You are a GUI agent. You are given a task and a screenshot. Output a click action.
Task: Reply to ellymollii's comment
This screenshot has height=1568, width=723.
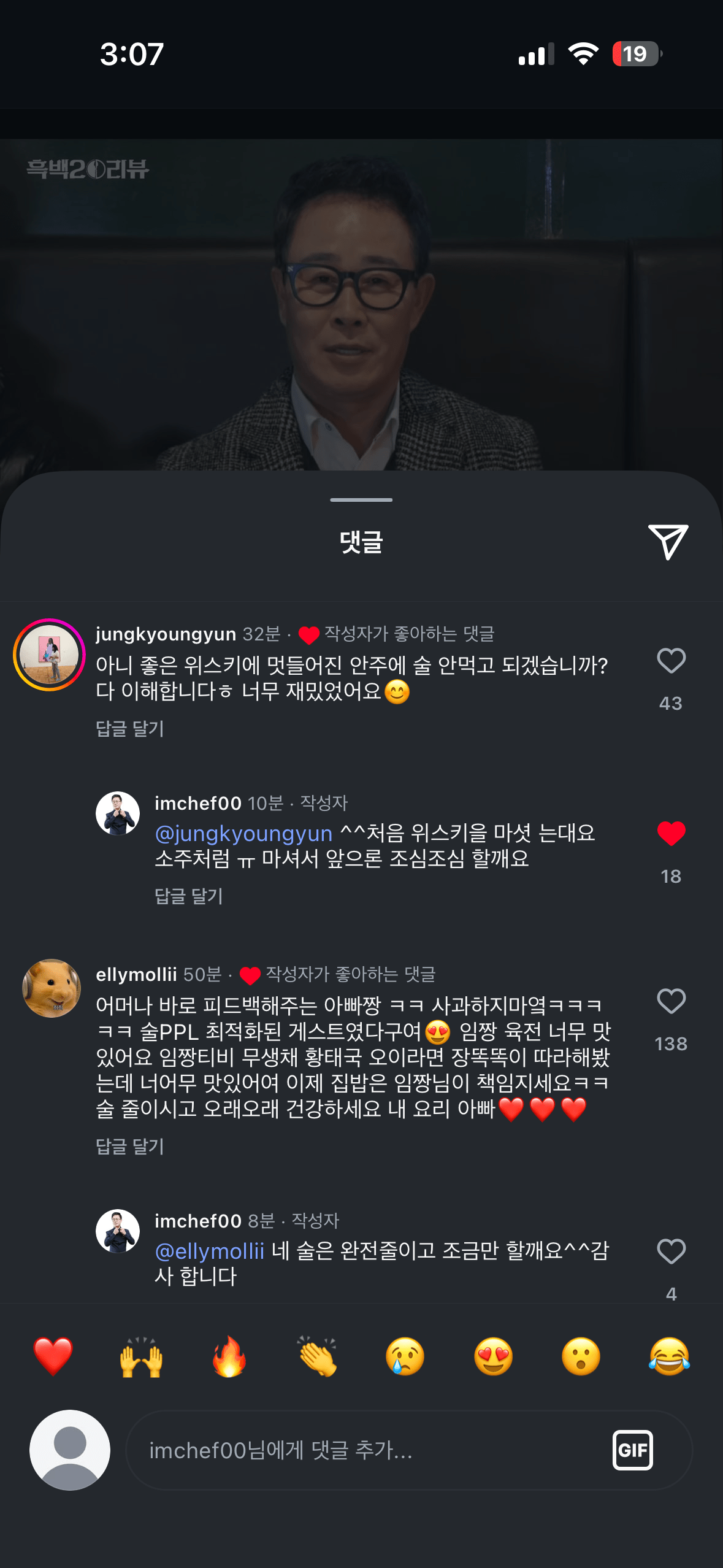(x=130, y=1147)
